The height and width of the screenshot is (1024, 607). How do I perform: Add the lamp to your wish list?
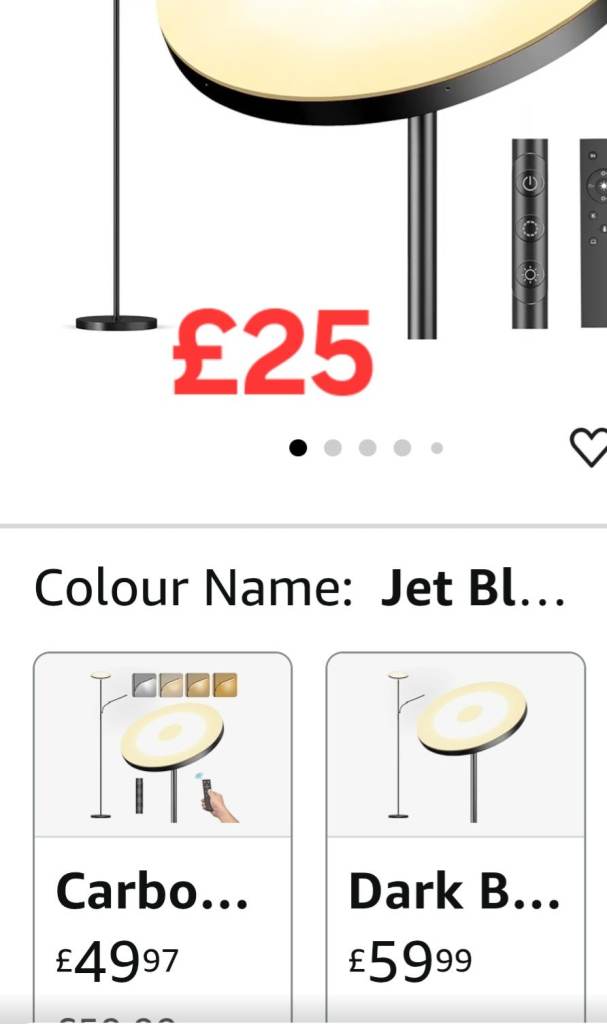point(588,446)
